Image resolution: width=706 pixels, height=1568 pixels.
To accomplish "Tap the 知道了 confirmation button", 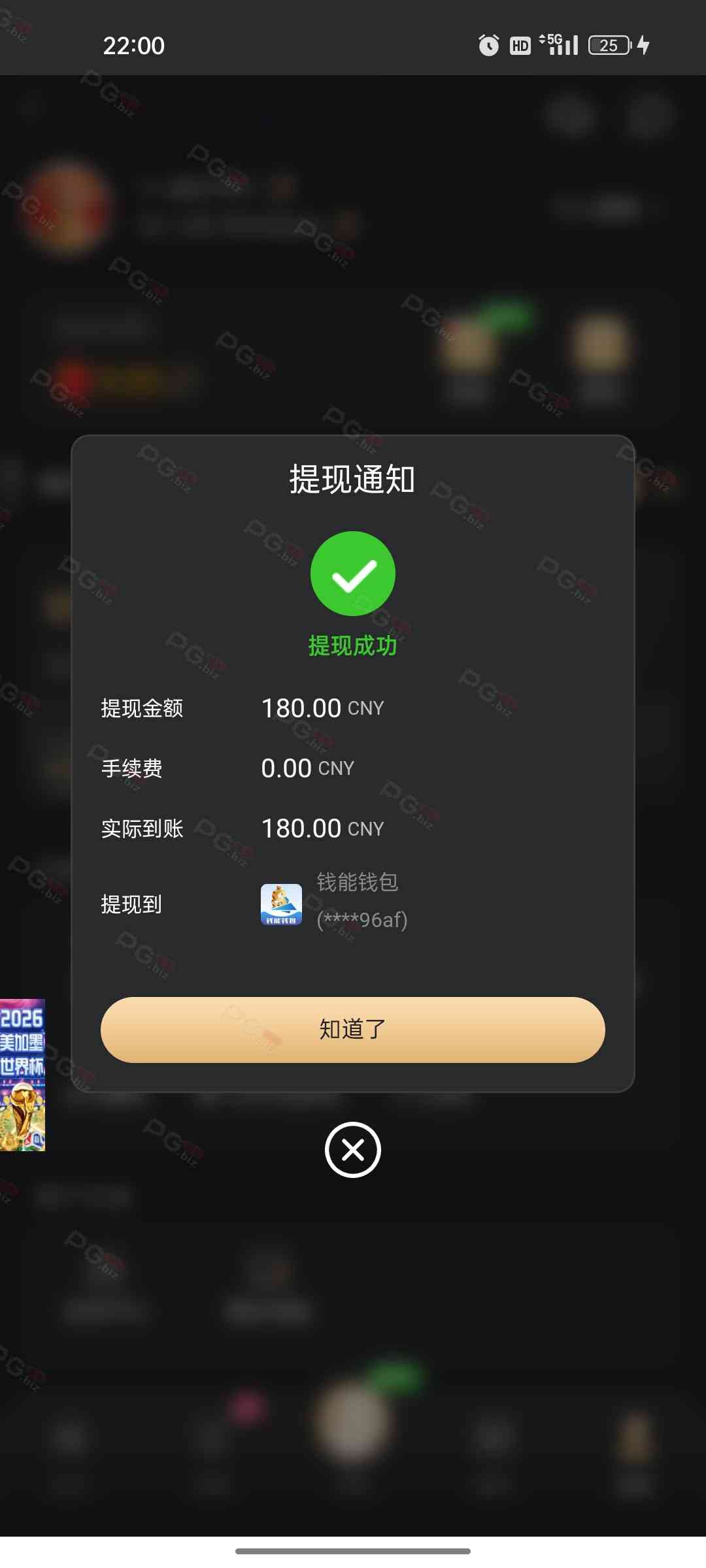I will click(352, 1030).
